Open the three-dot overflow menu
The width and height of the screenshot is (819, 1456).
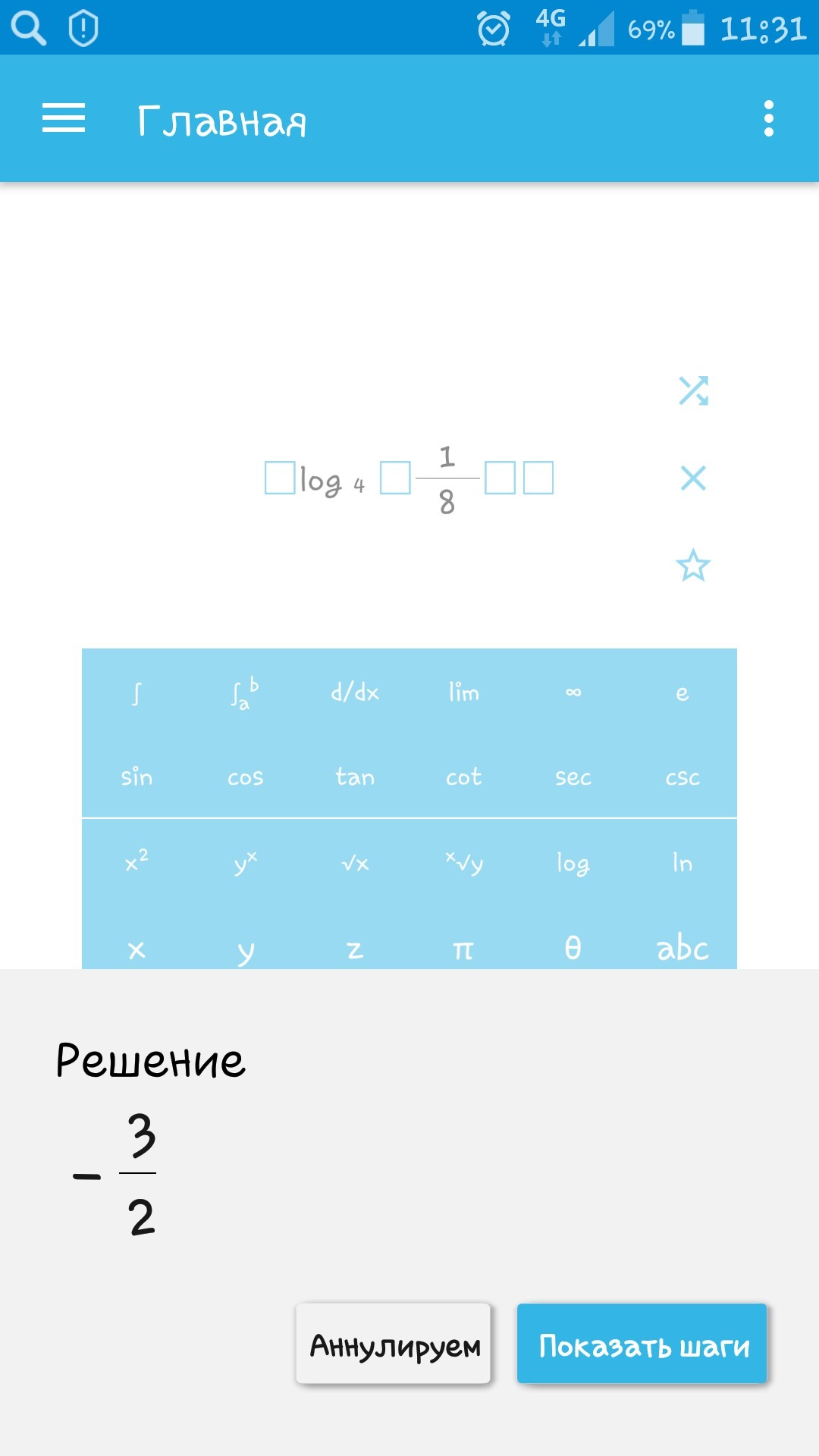tap(768, 119)
